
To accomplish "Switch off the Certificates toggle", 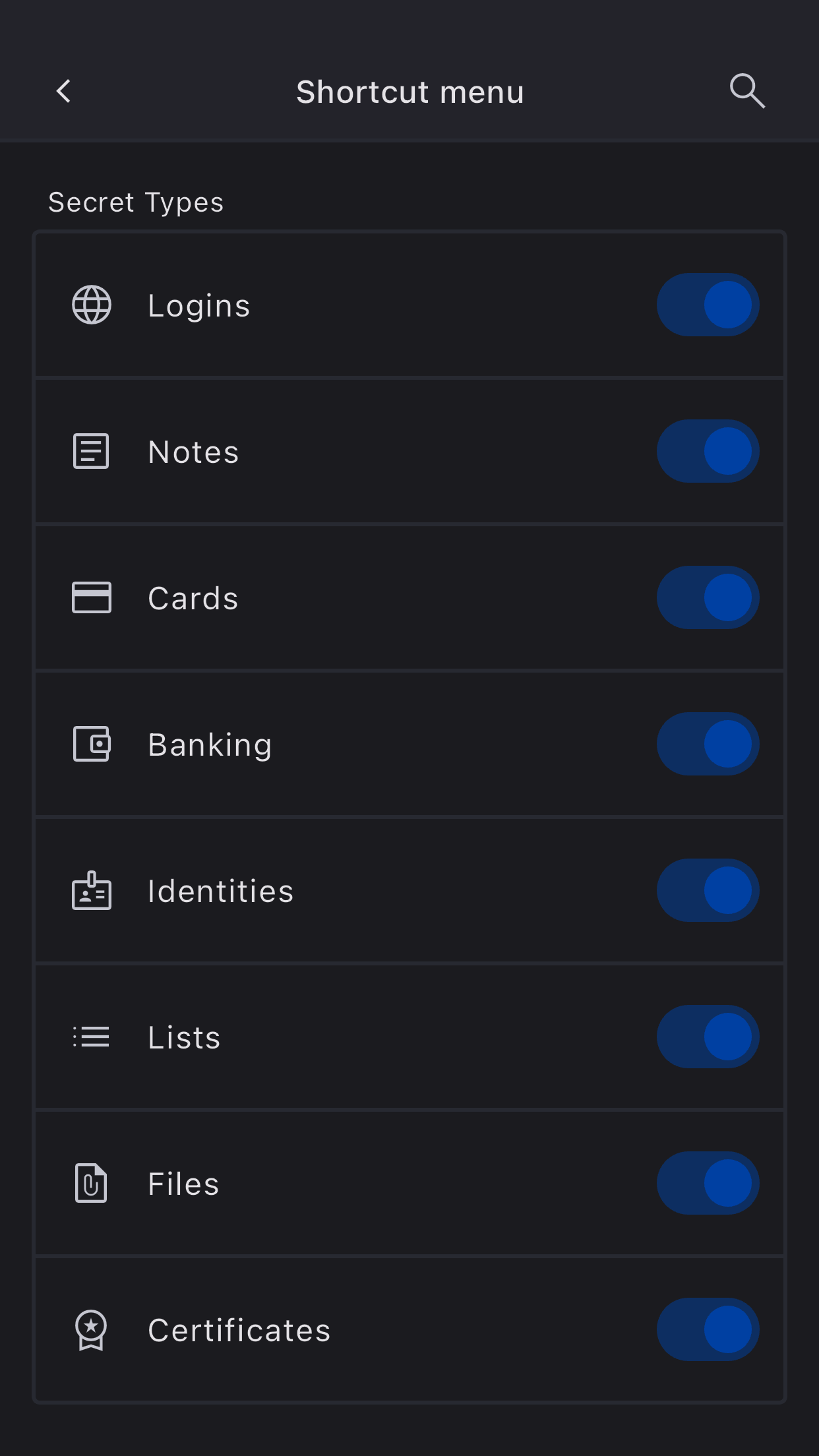I will (x=708, y=1329).
